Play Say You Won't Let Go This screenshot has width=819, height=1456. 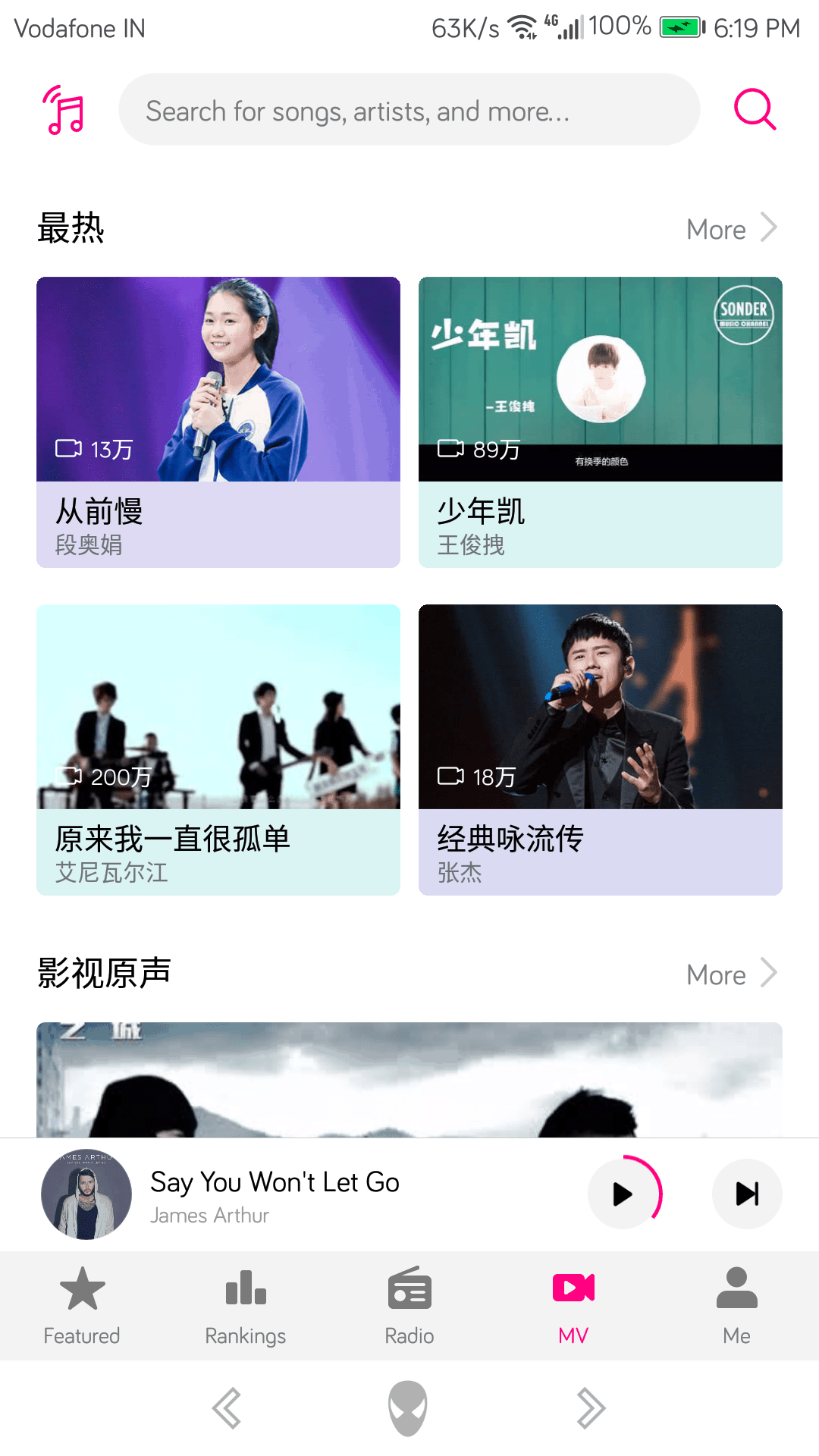[x=623, y=1194]
